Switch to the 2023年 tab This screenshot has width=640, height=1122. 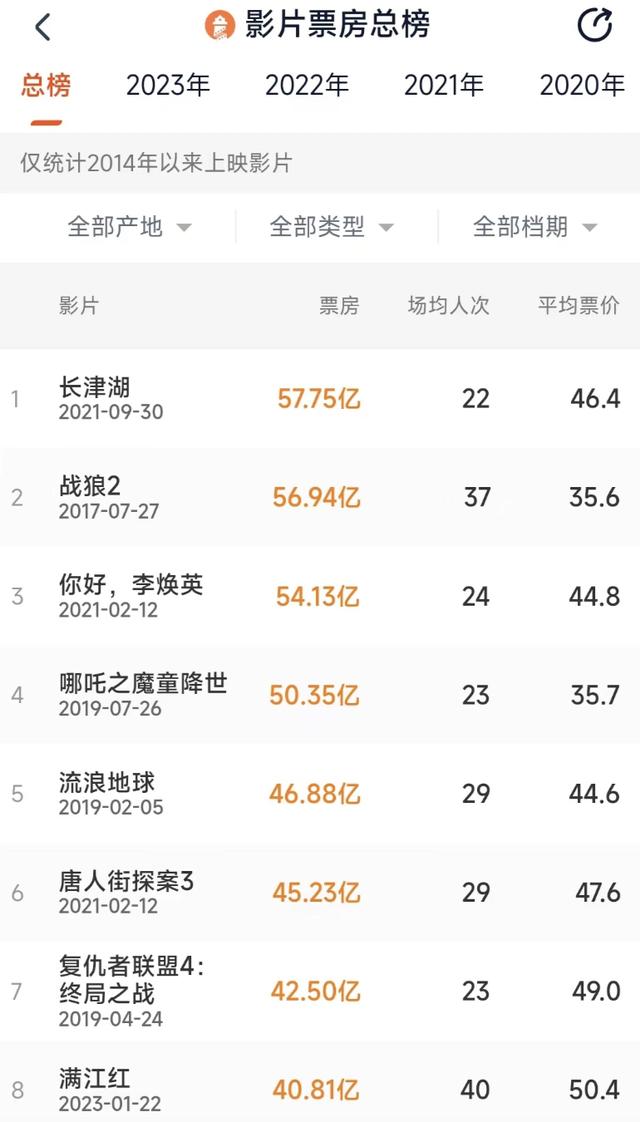click(168, 86)
